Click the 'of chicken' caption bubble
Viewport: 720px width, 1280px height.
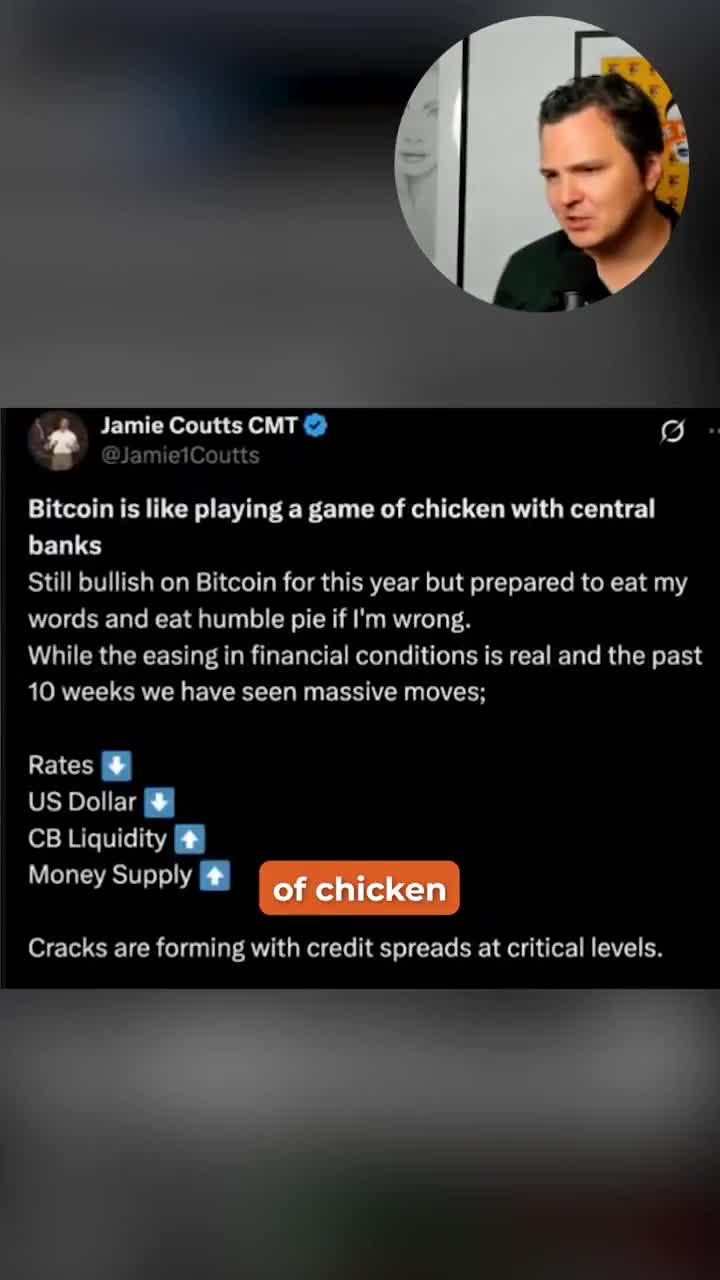point(359,888)
